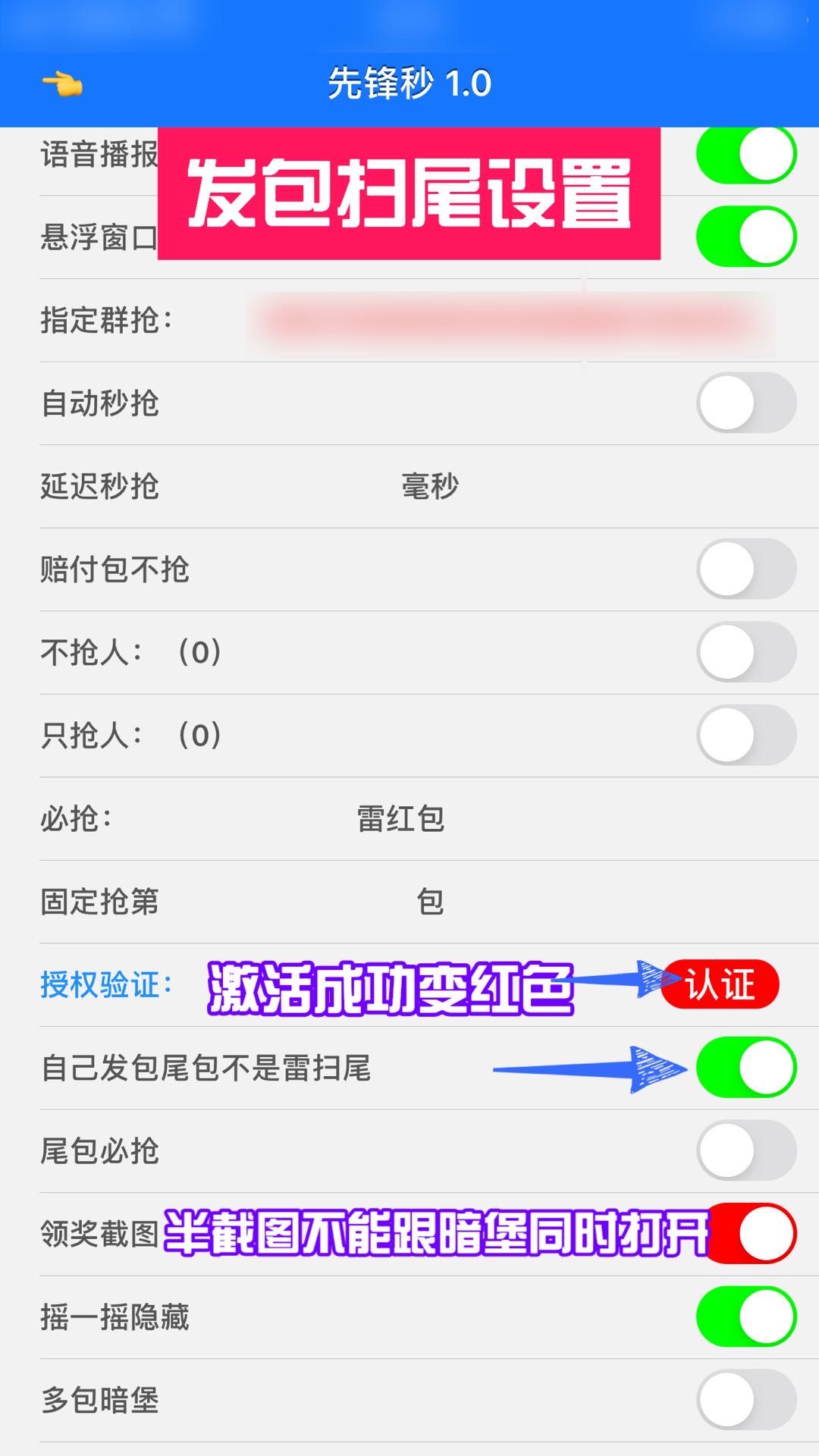Screen dimensions: 819x1456
Task: Enter milliseconds in the 延迟秒抢 field
Action: (x=281, y=486)
